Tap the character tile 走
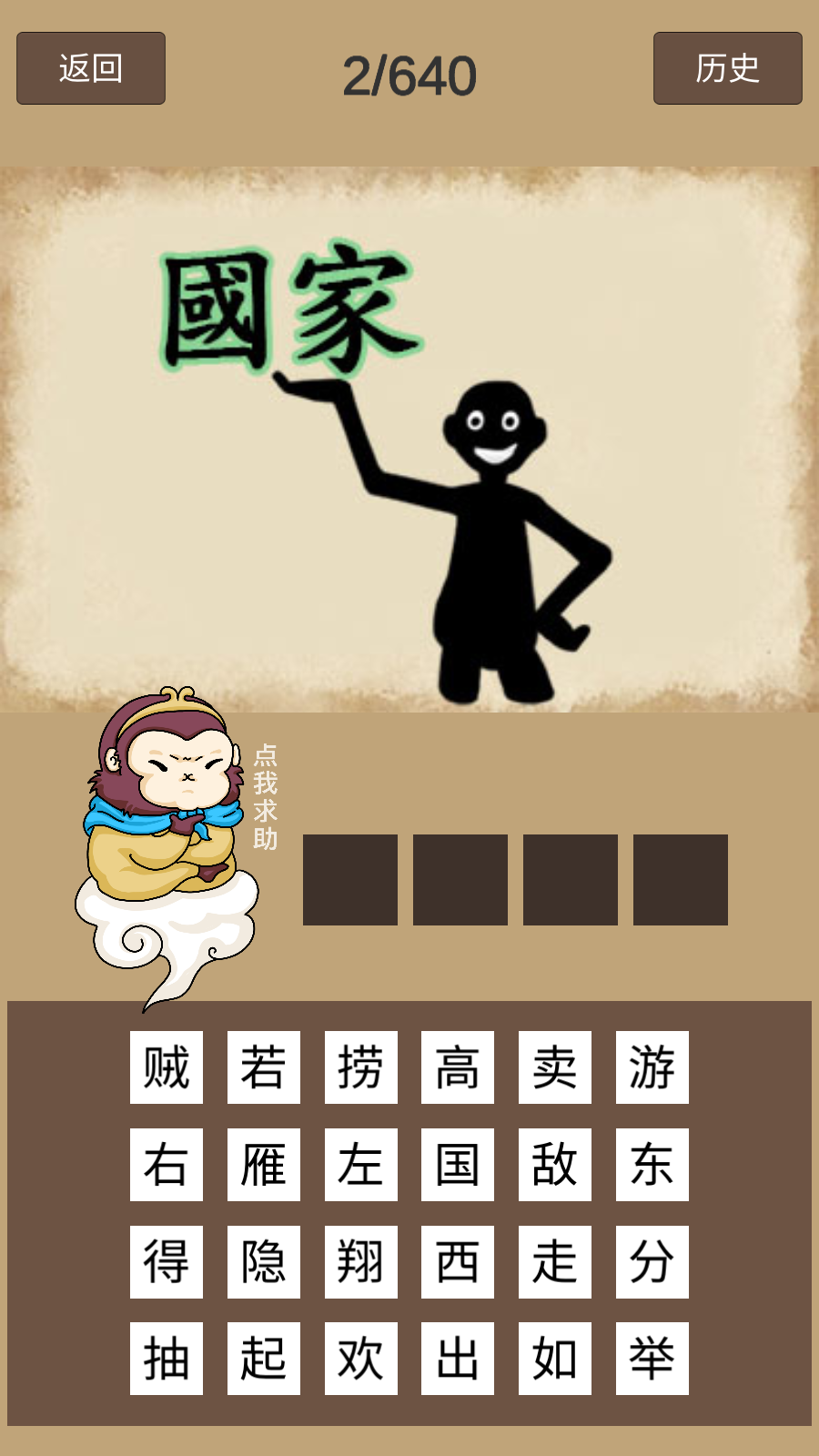This screenshot has height=1456, width=819. coord(555,1261)
